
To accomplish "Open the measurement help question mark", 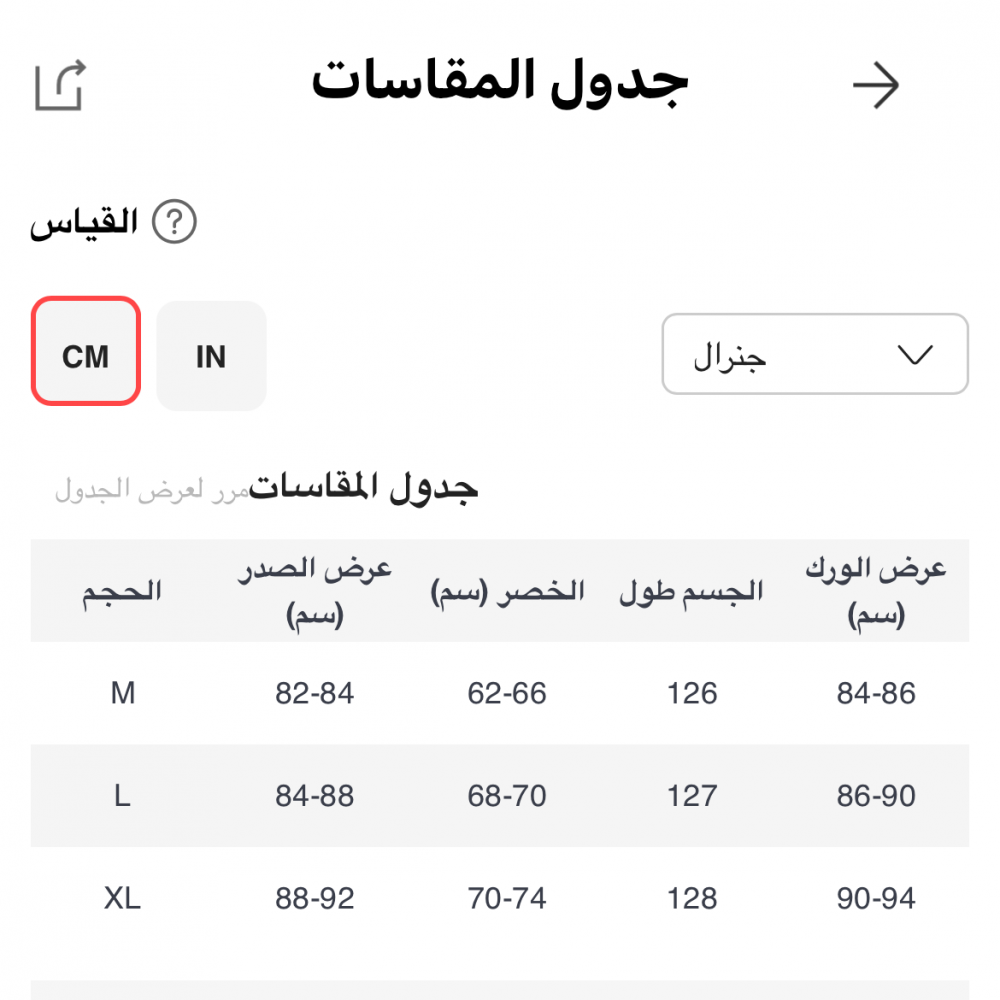I will pyautogui.click(x=175, y=222).
